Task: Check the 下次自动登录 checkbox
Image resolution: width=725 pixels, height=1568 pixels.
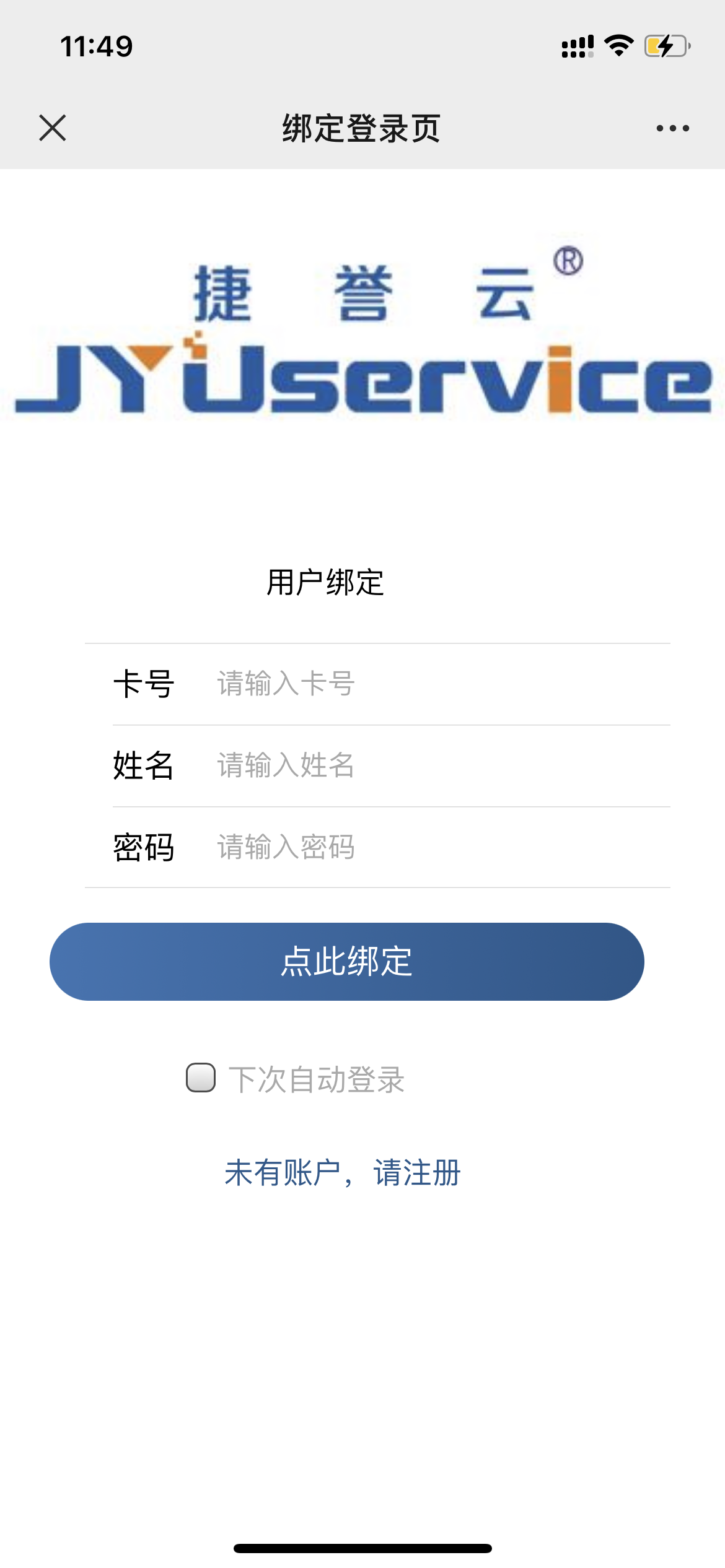Action: pos(201,1078)
